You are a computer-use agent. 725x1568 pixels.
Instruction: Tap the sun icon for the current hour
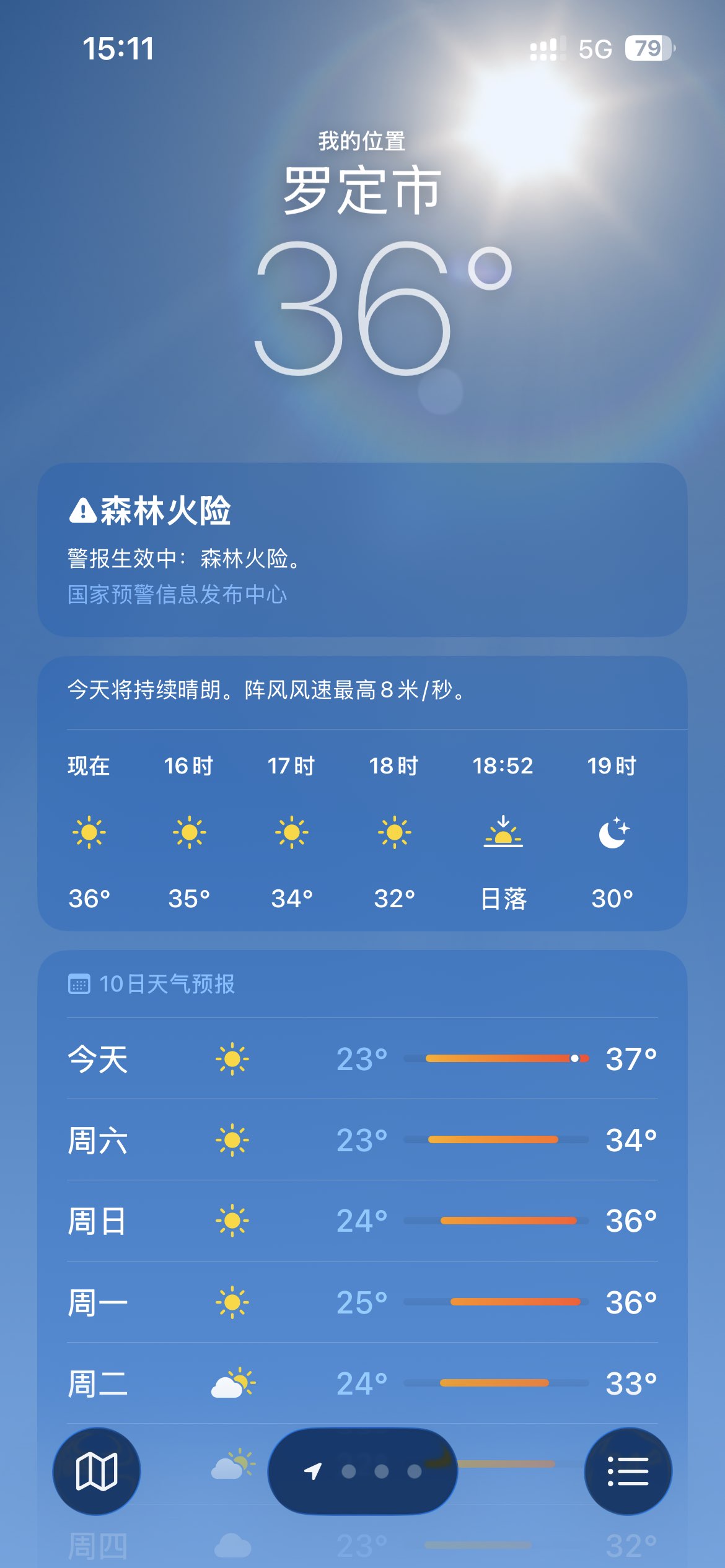[89, 833]
